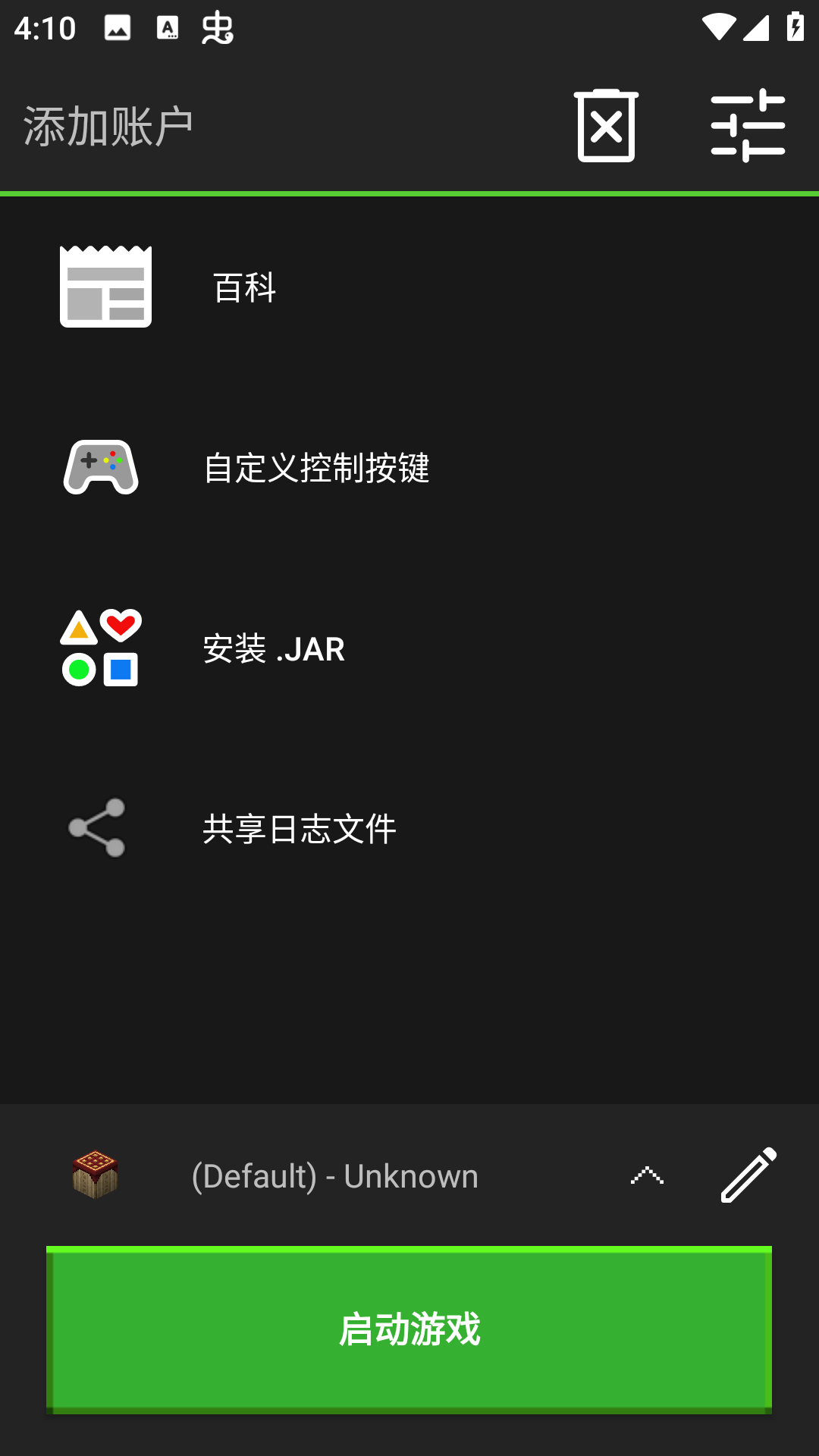Click the Minecraft block profile icon
The image size is (819, 1456).
93,1176
